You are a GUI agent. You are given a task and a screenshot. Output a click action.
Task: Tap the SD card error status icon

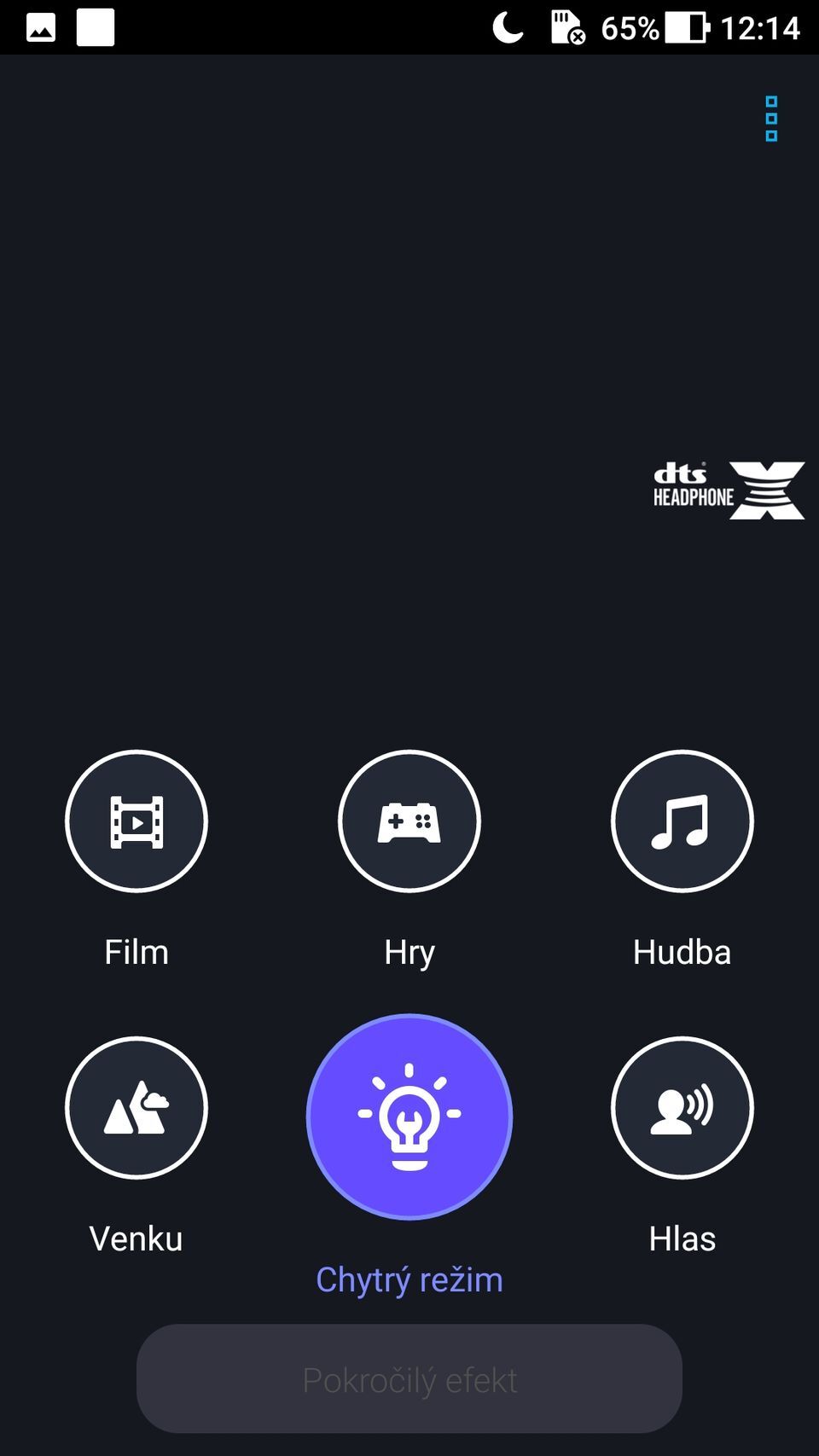(566, 28)
